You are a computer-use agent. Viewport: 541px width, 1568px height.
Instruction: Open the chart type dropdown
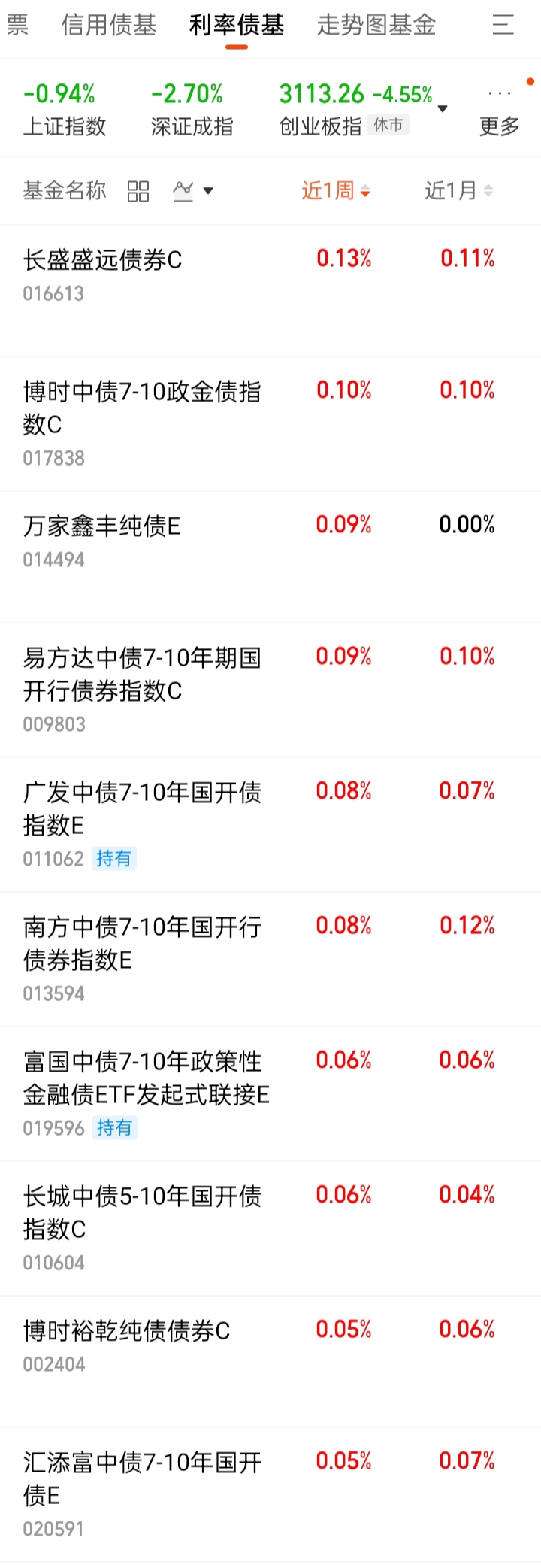pos(192,191)
